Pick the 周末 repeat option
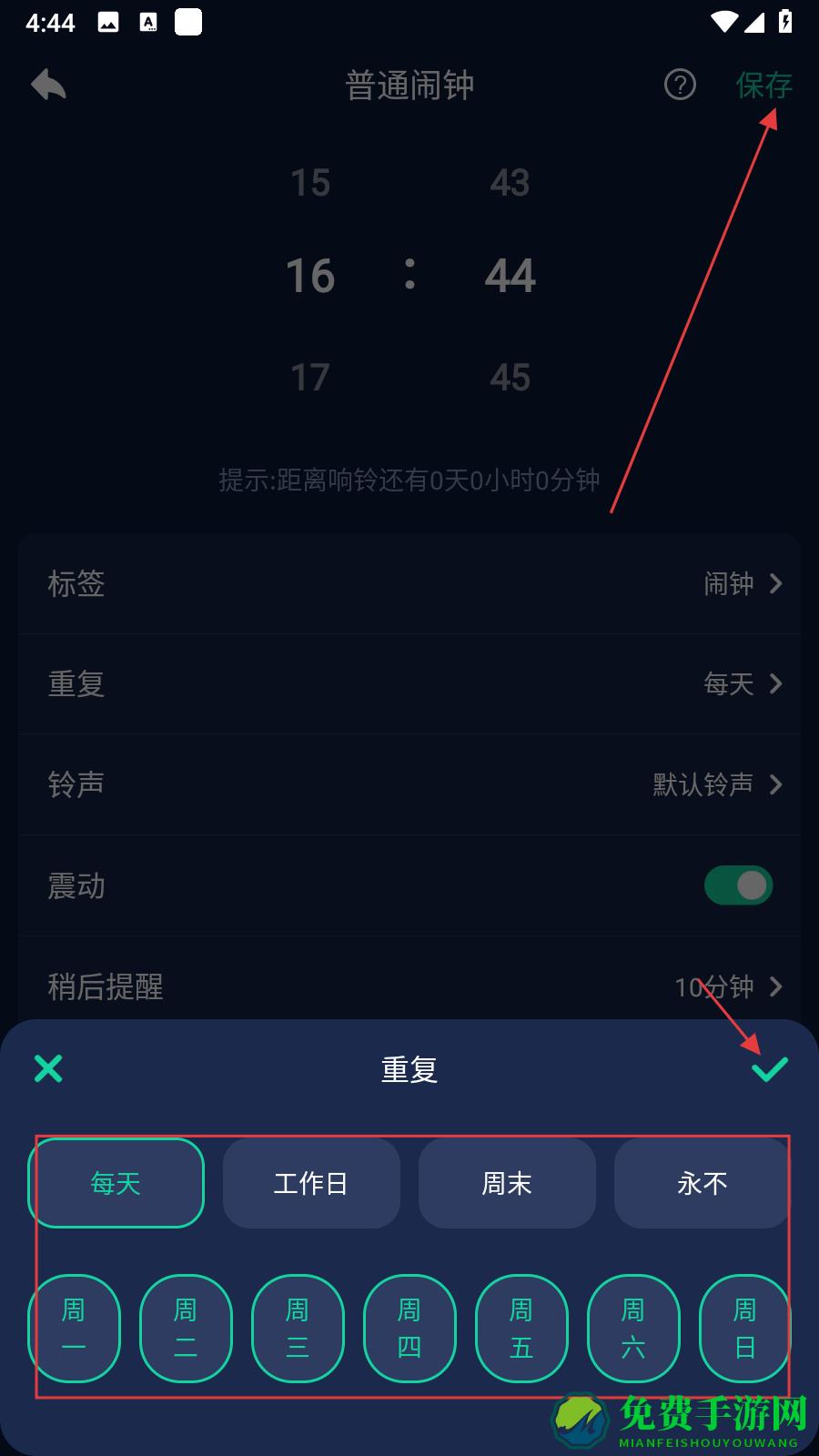819x1456 pixels. coord(507,1183)
